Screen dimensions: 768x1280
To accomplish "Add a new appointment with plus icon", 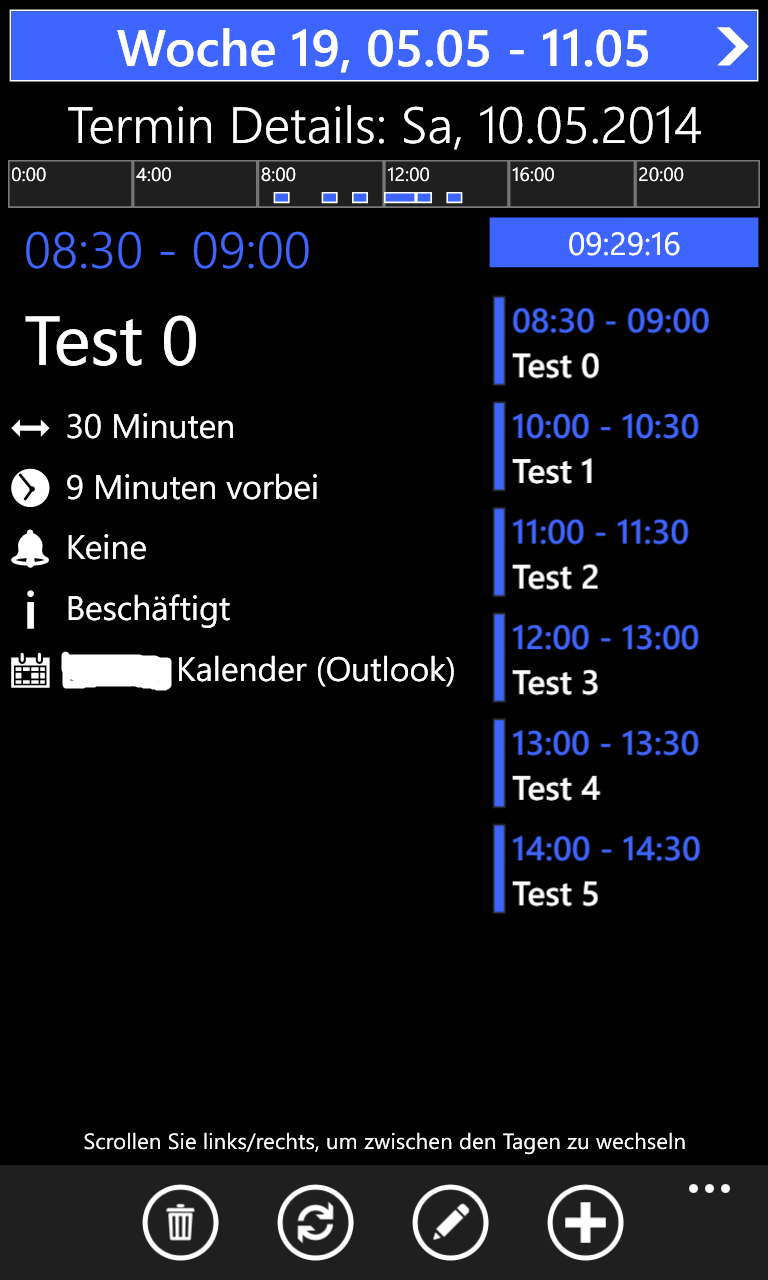I will tap(586, 1222).
